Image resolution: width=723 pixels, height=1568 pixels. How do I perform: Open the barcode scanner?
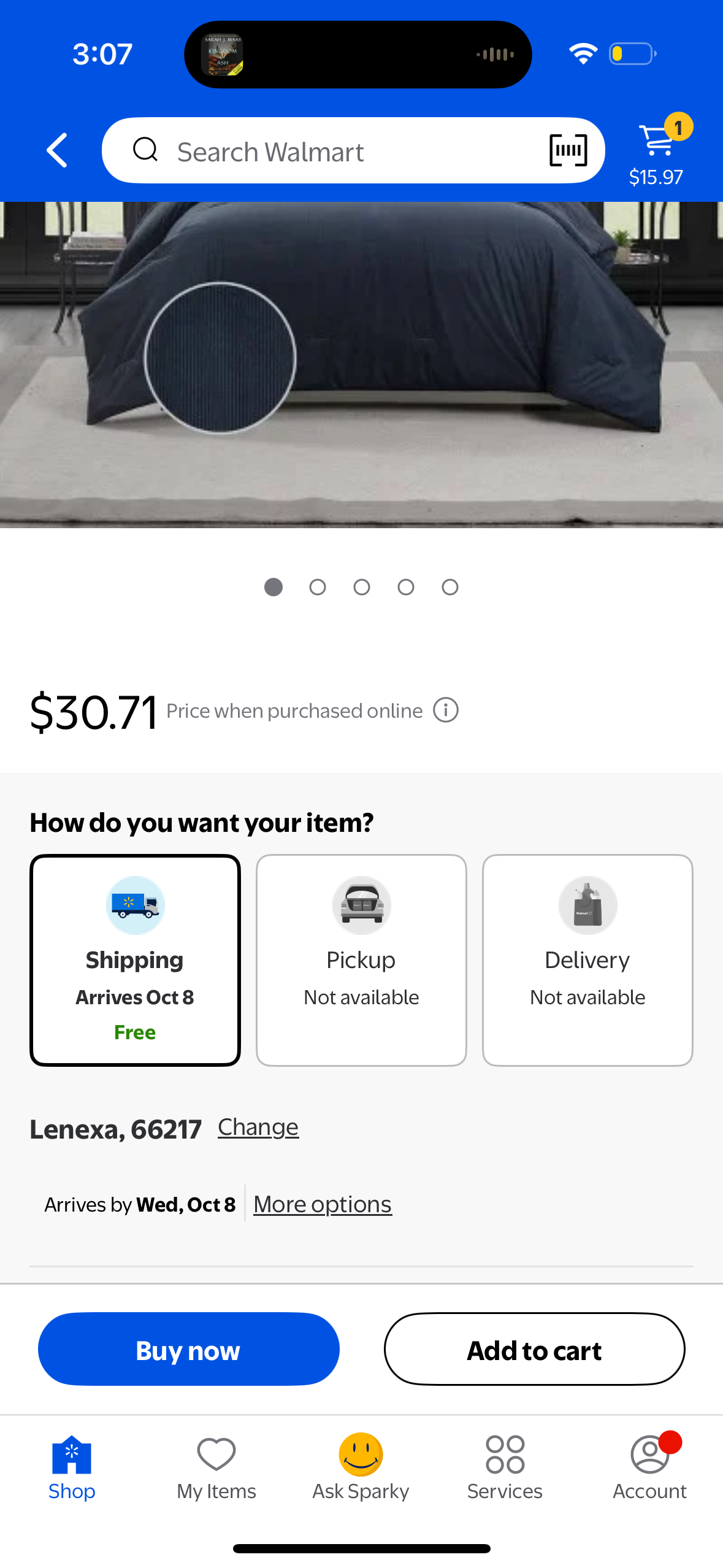point(568,151)
